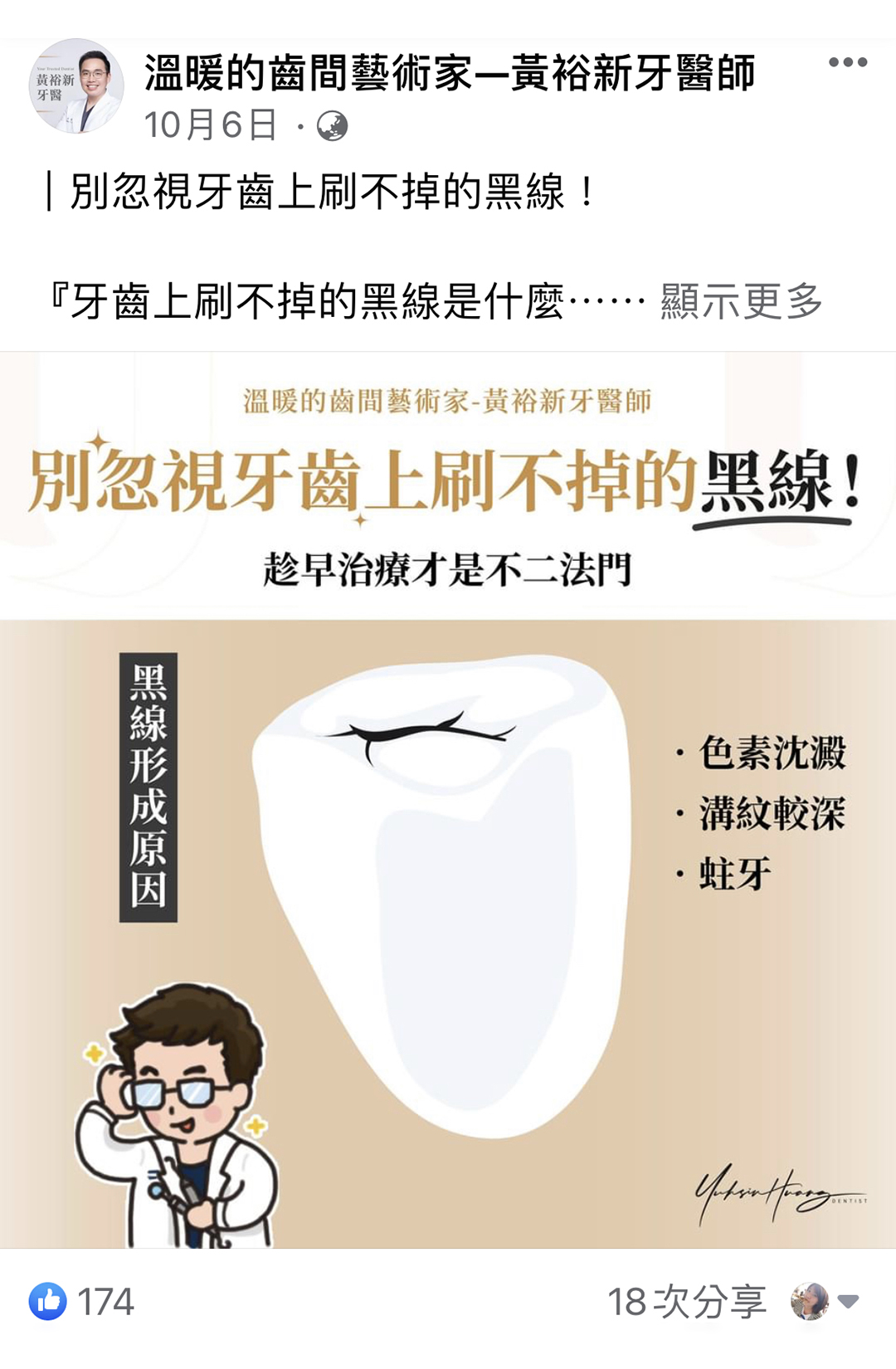Image resolution: width=896 pixels, height=1369 pixels.
Task: Open the account switcher dropdown arrow
Action: coord(848,1301)
